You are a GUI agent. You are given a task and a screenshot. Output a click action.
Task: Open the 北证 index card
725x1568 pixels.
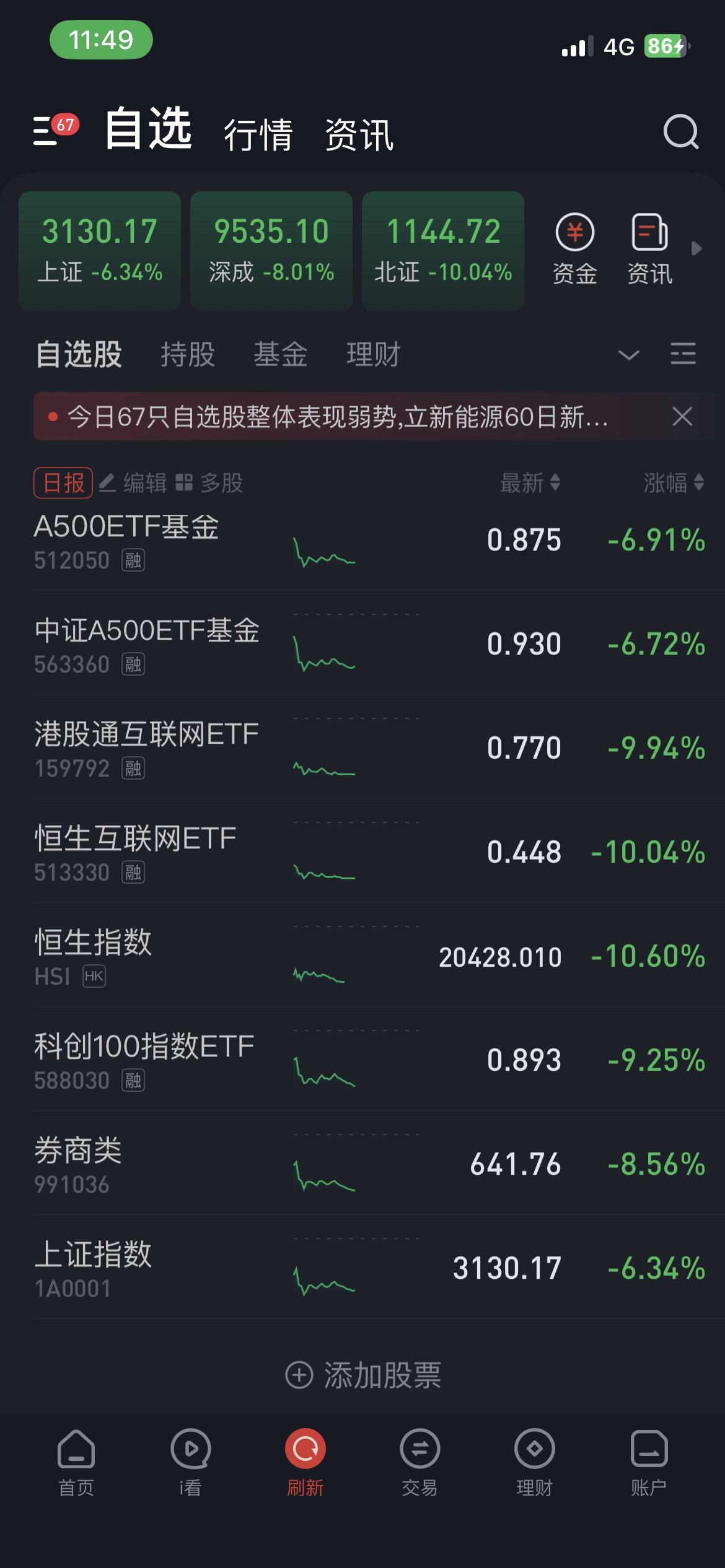click(443, 250)
